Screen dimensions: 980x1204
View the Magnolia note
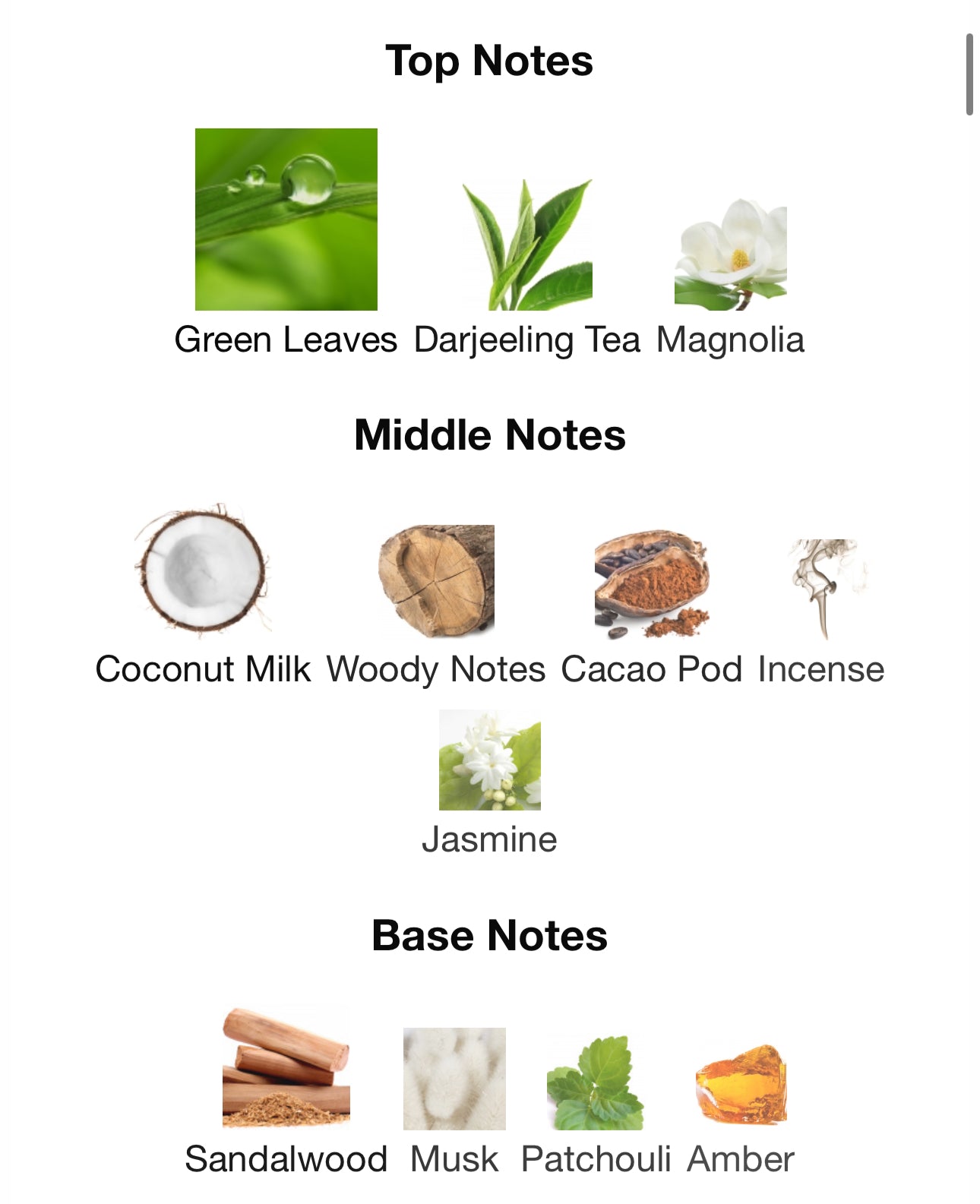tap(730, 255)
